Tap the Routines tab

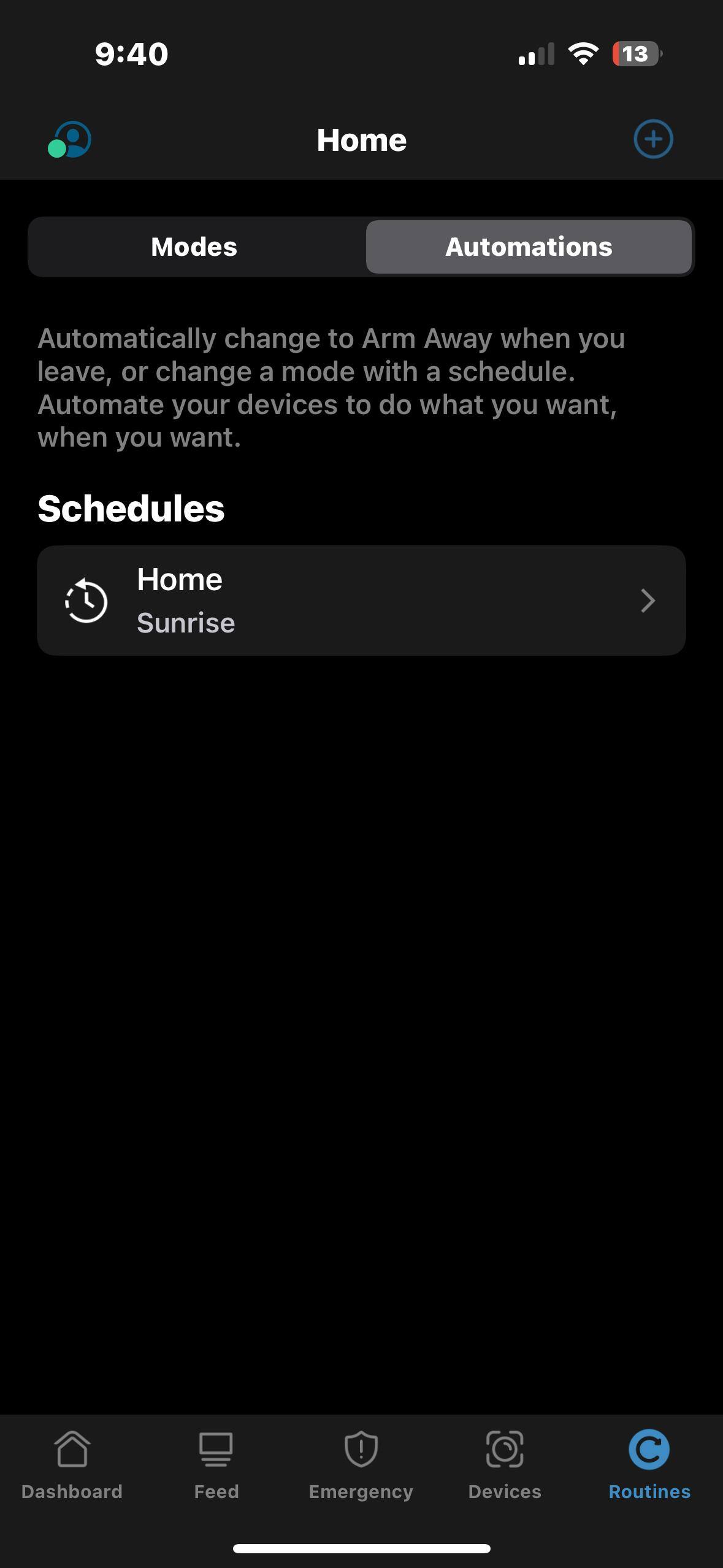(649, 1464)
